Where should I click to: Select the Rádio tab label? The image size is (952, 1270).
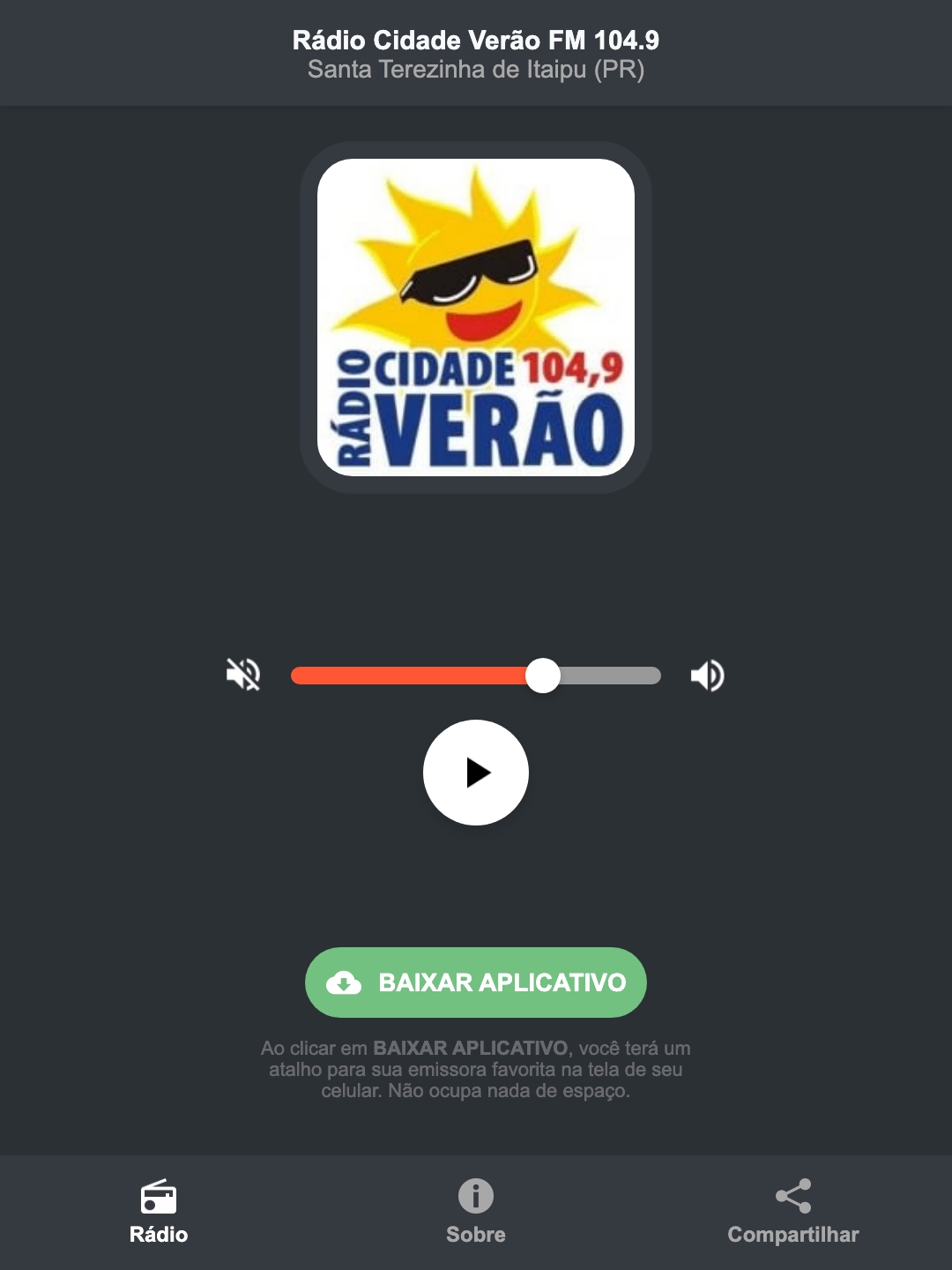159,1235
